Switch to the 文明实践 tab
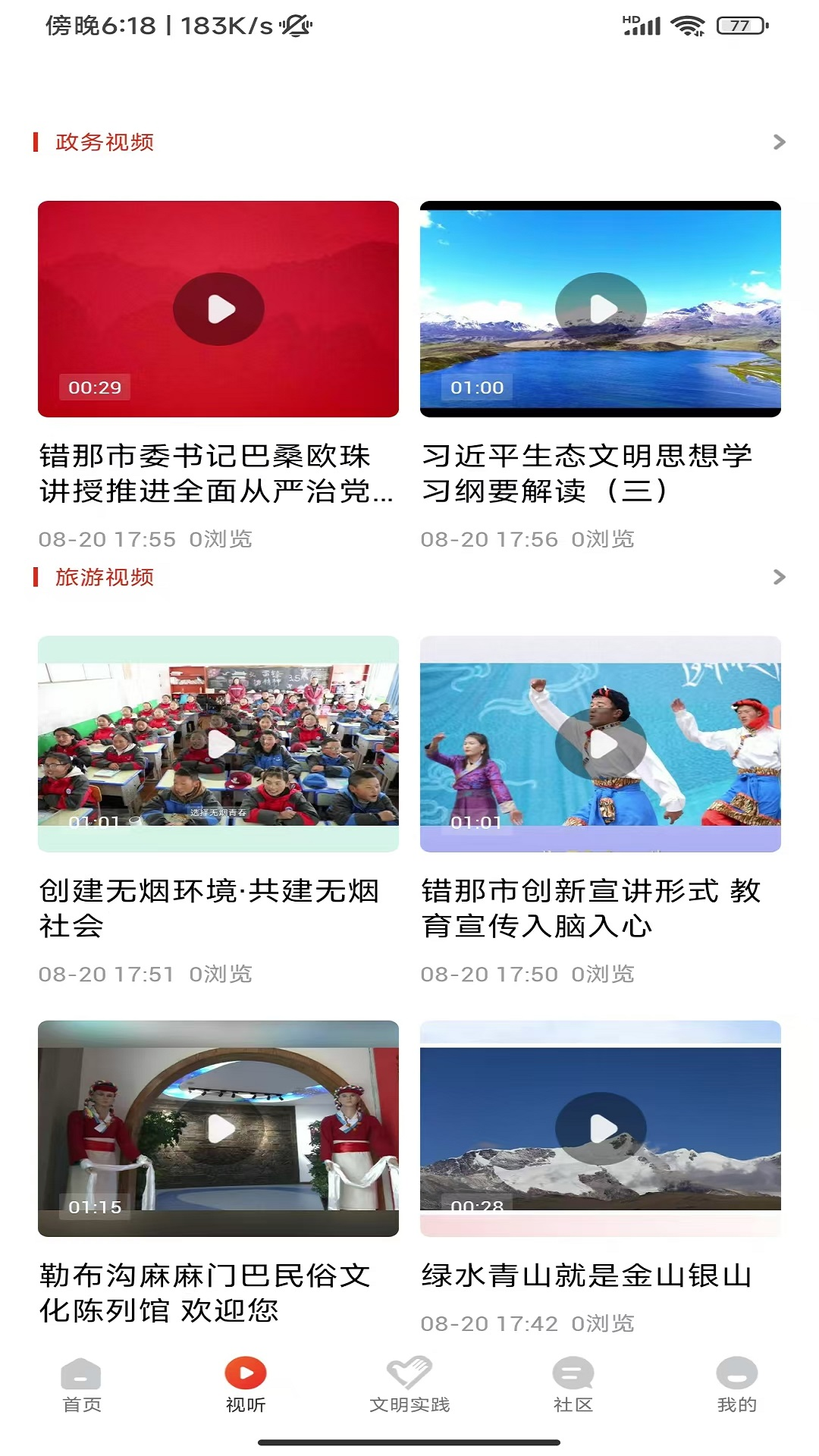Viewport: 819px width, 1456px height. (409, 1385)
